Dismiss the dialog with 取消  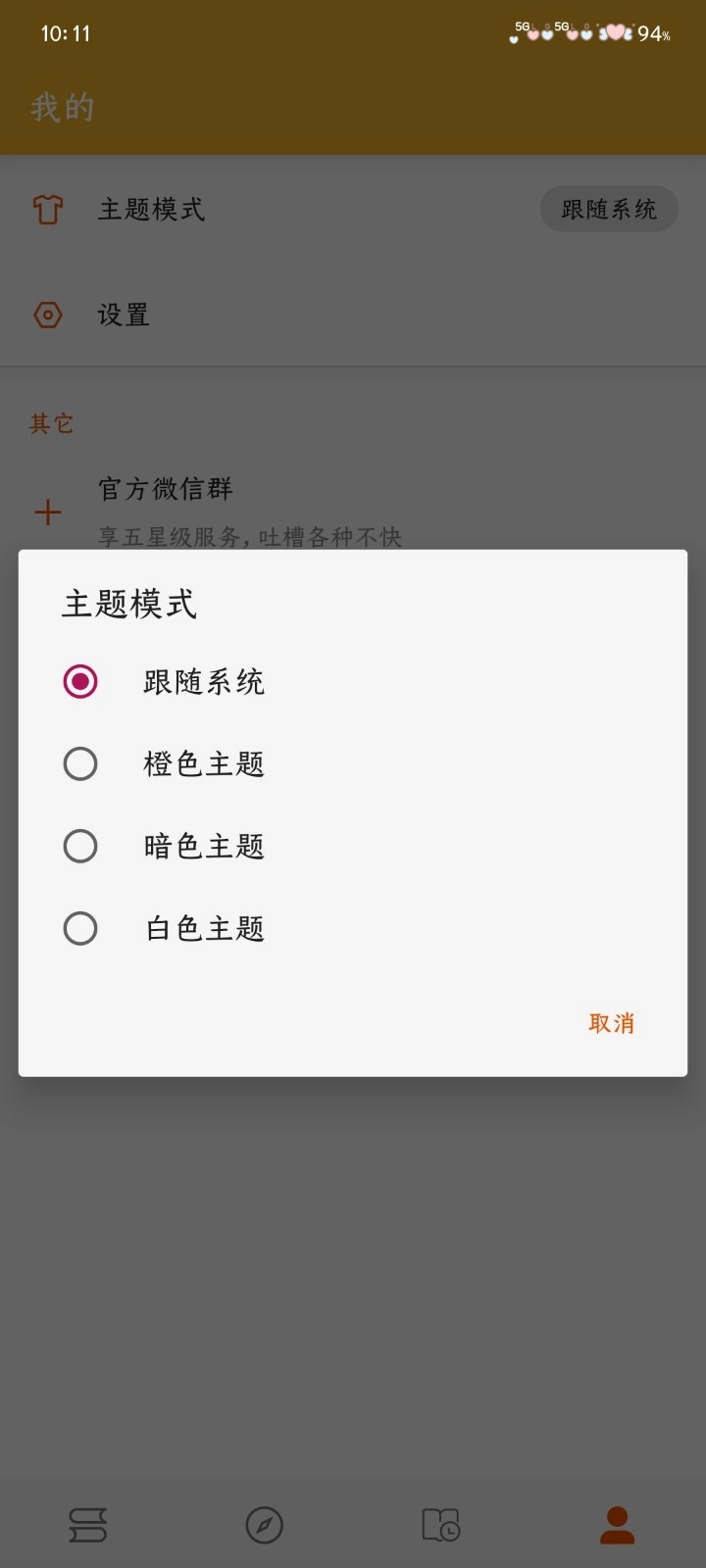tap(612, 1022)
